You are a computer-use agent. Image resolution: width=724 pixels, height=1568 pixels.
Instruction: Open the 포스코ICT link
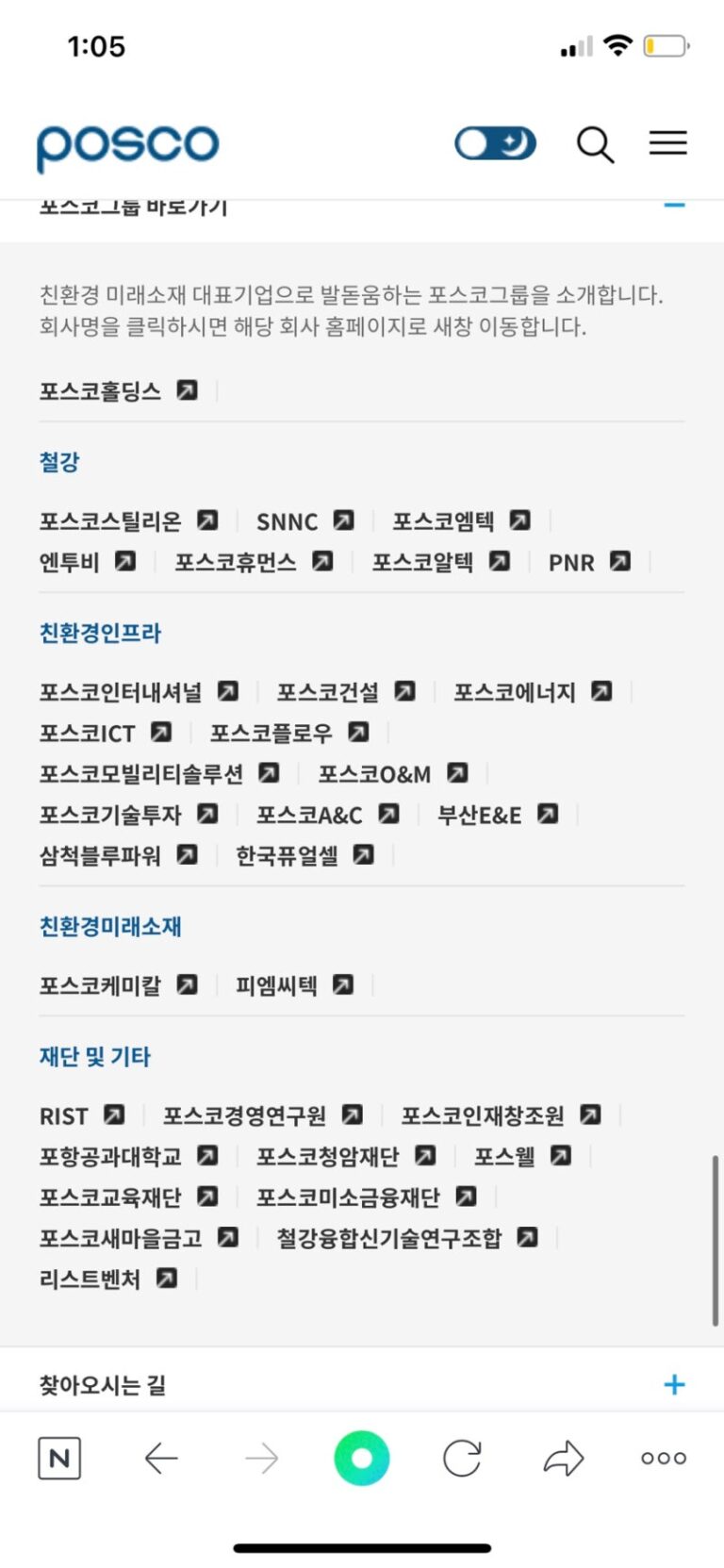pos(104,733)
